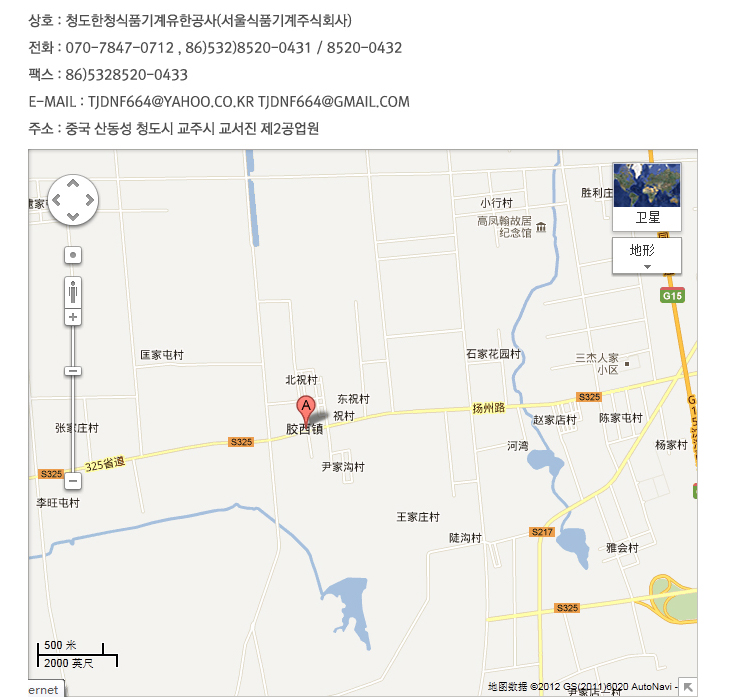Tap the zoom slider handle

click(x=73, y=371)
